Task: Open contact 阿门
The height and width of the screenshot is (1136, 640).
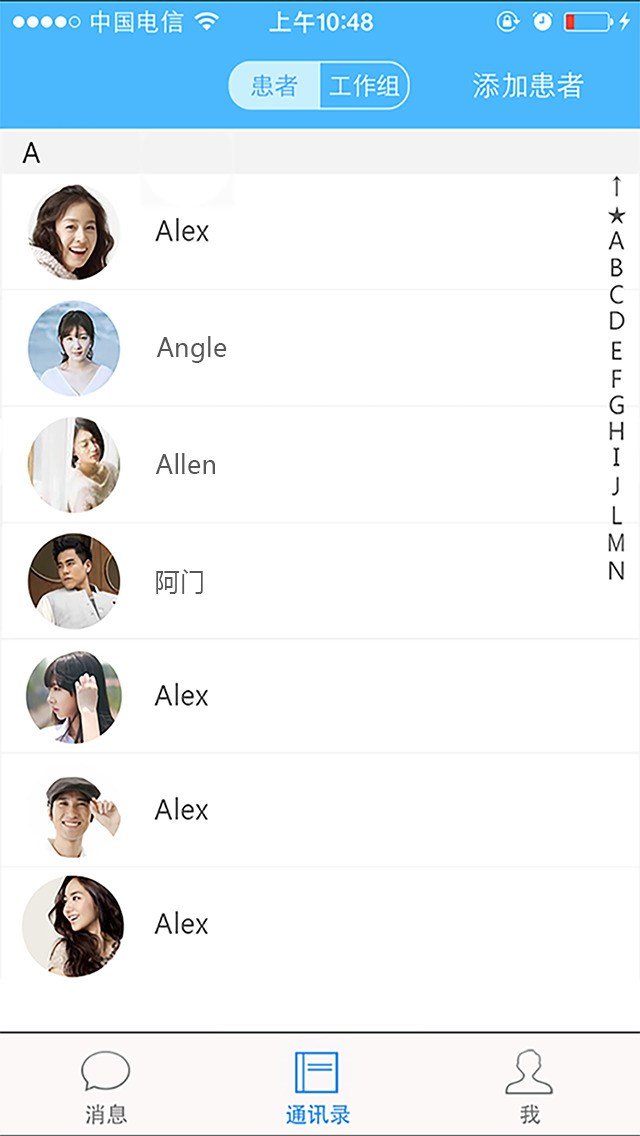Action: [x=180, y=581]
